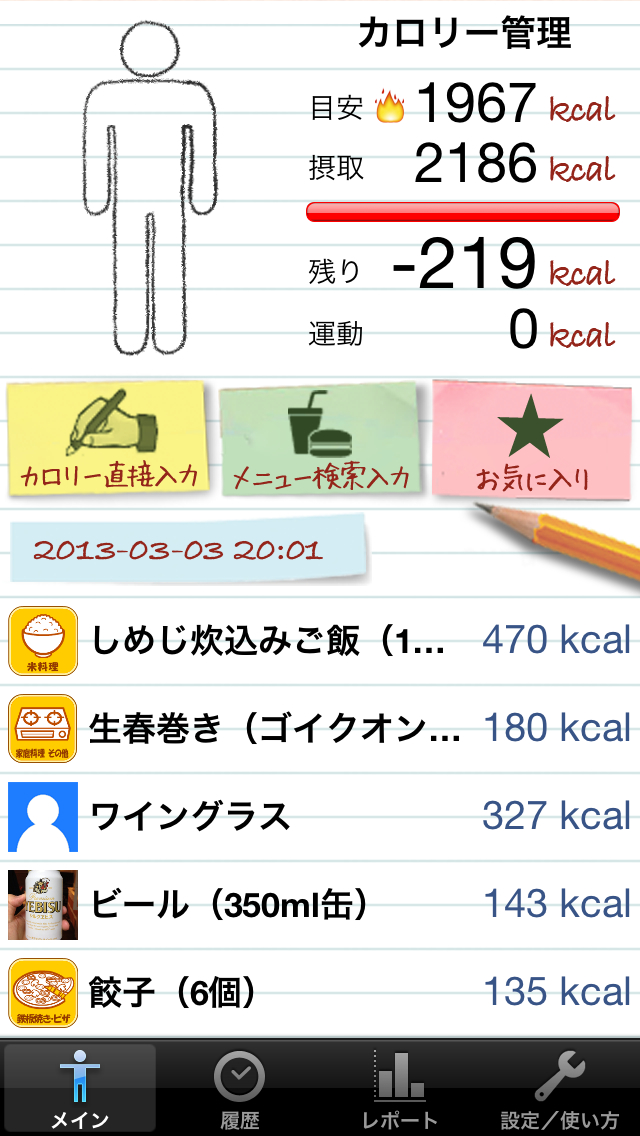Open メニュー検索入力 menu search
The width and height of the screenshot is (640, 1136).
click(321, 440)
